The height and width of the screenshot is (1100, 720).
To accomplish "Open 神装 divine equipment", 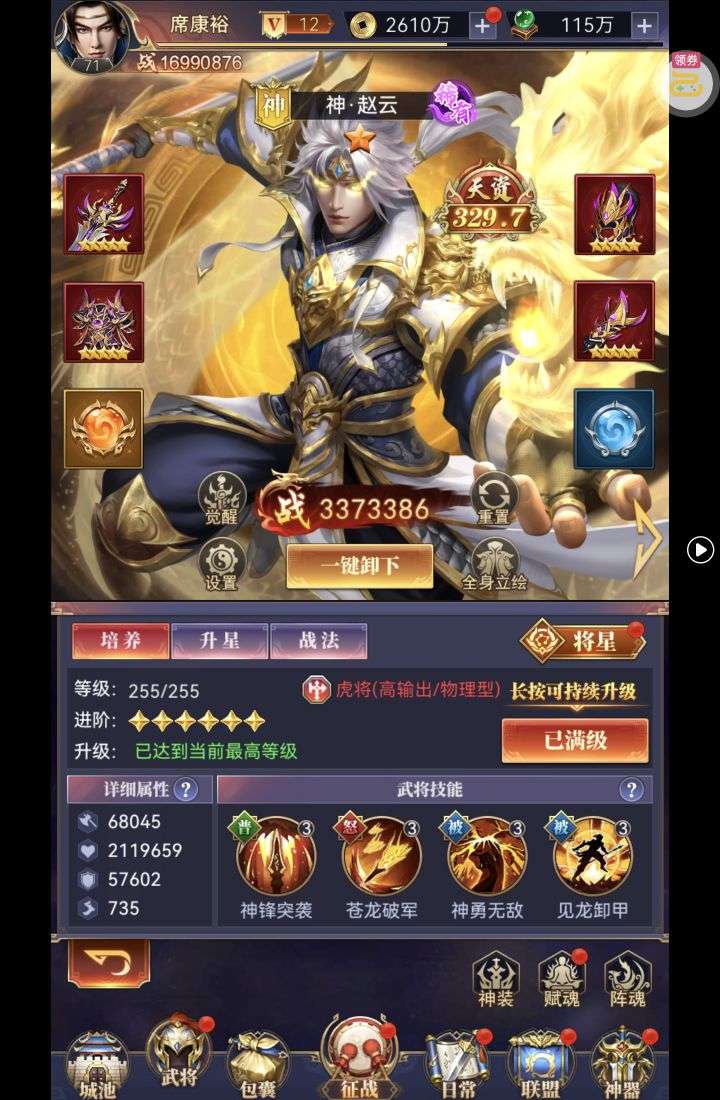I will [x=495, y=978].
